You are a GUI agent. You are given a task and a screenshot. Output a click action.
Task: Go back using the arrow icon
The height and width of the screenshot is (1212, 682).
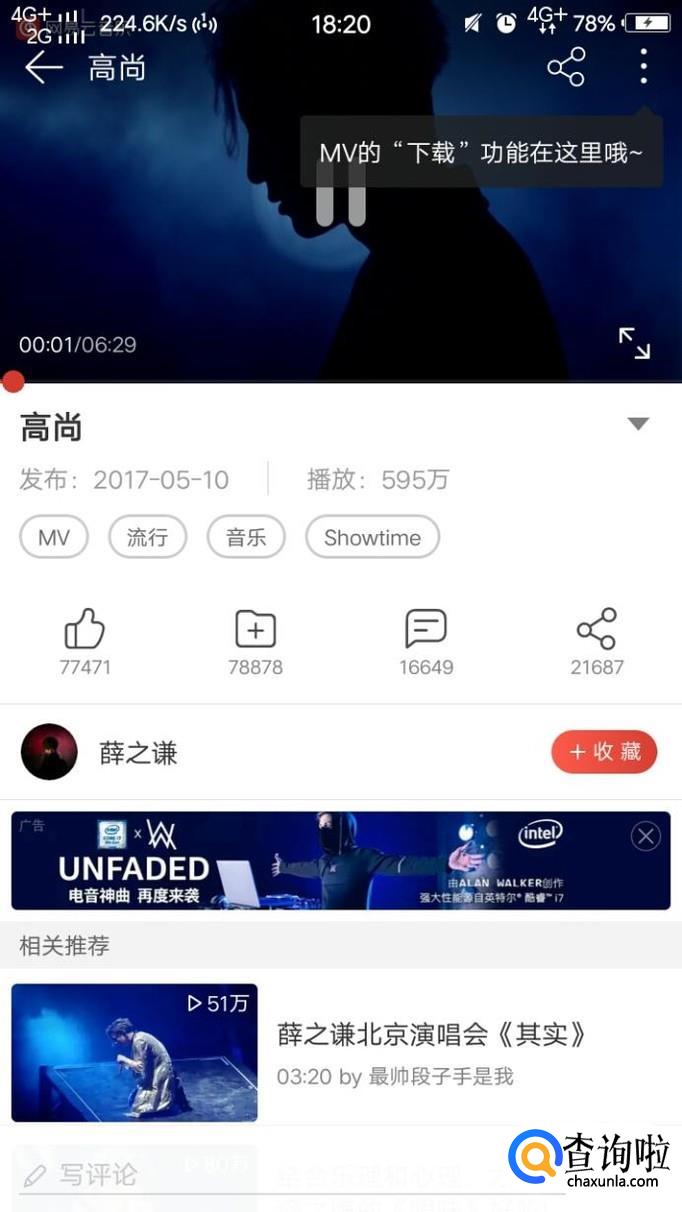tap(44, 68)
